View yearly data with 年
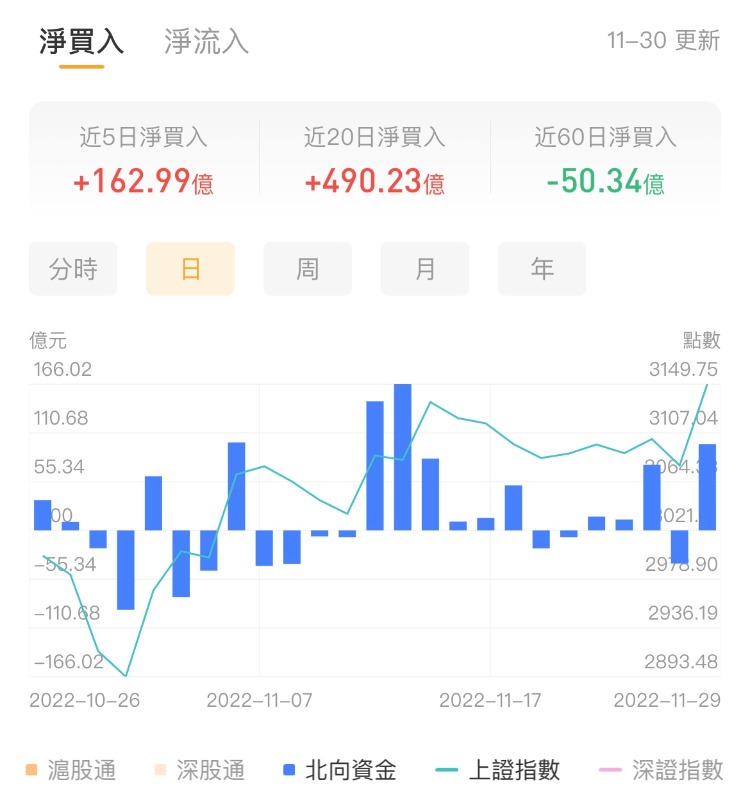This screenshot has width=750, height=803. pyautogui.click(x=542, y=269)
